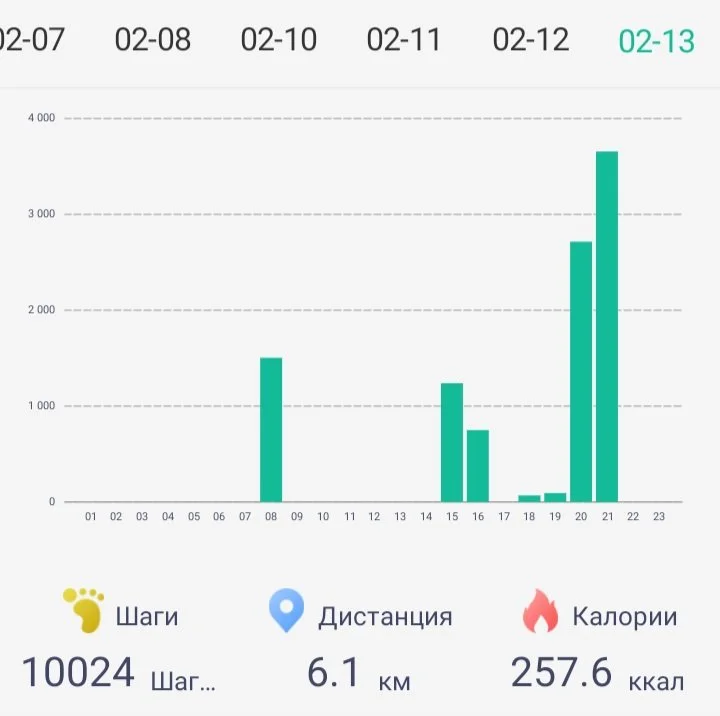Show step data for 02-11
This screenshot has height=716, width=720.
[x=404, y=39]
